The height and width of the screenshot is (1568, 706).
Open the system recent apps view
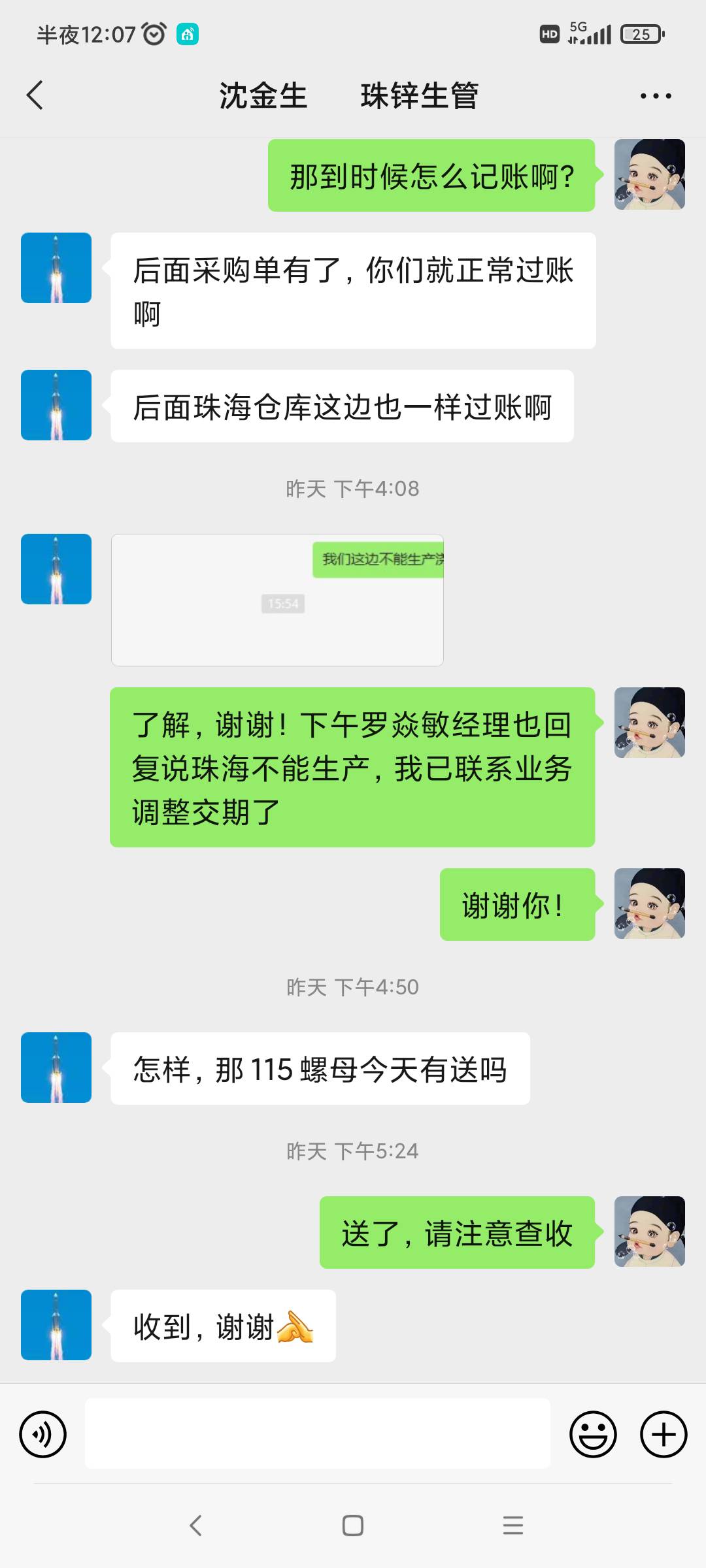point(513,1526)
